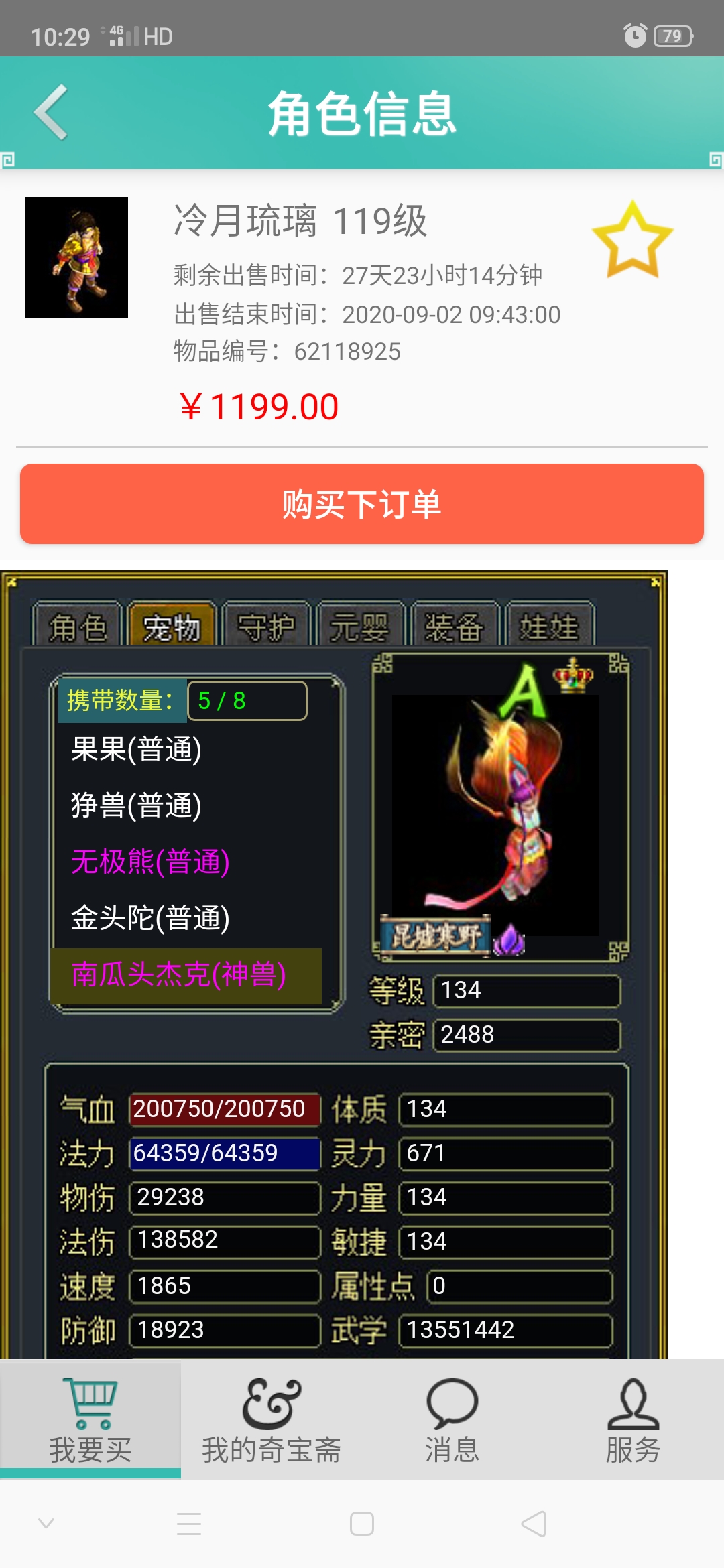Viewport: 724px width, 1568px height.
Task: Select the pet 金头陀(普通)
Action: [151, 918]
